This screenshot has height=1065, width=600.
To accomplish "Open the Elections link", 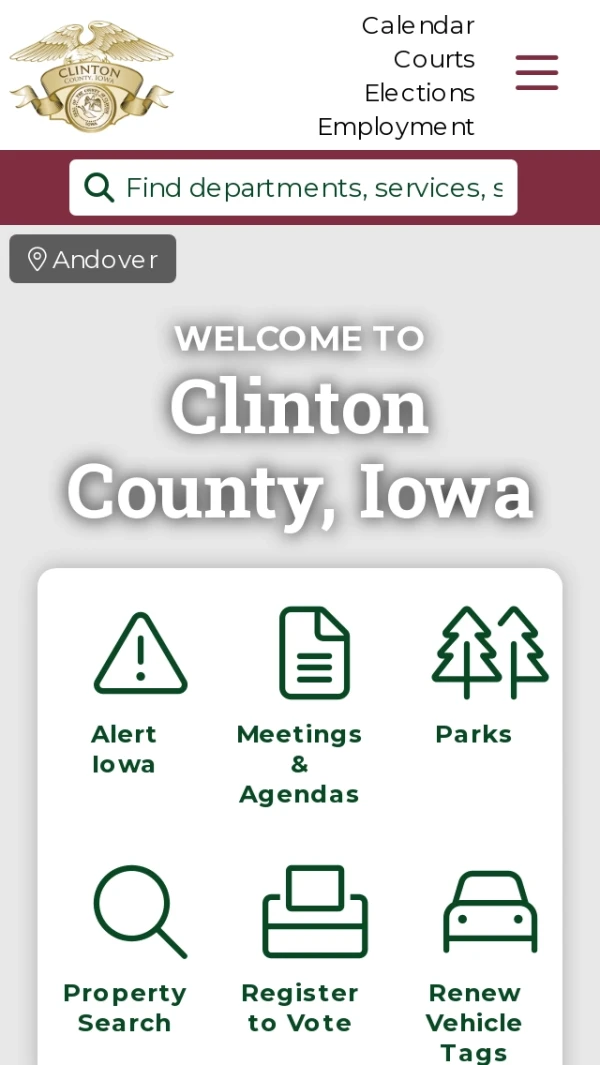I will [419, 93].
